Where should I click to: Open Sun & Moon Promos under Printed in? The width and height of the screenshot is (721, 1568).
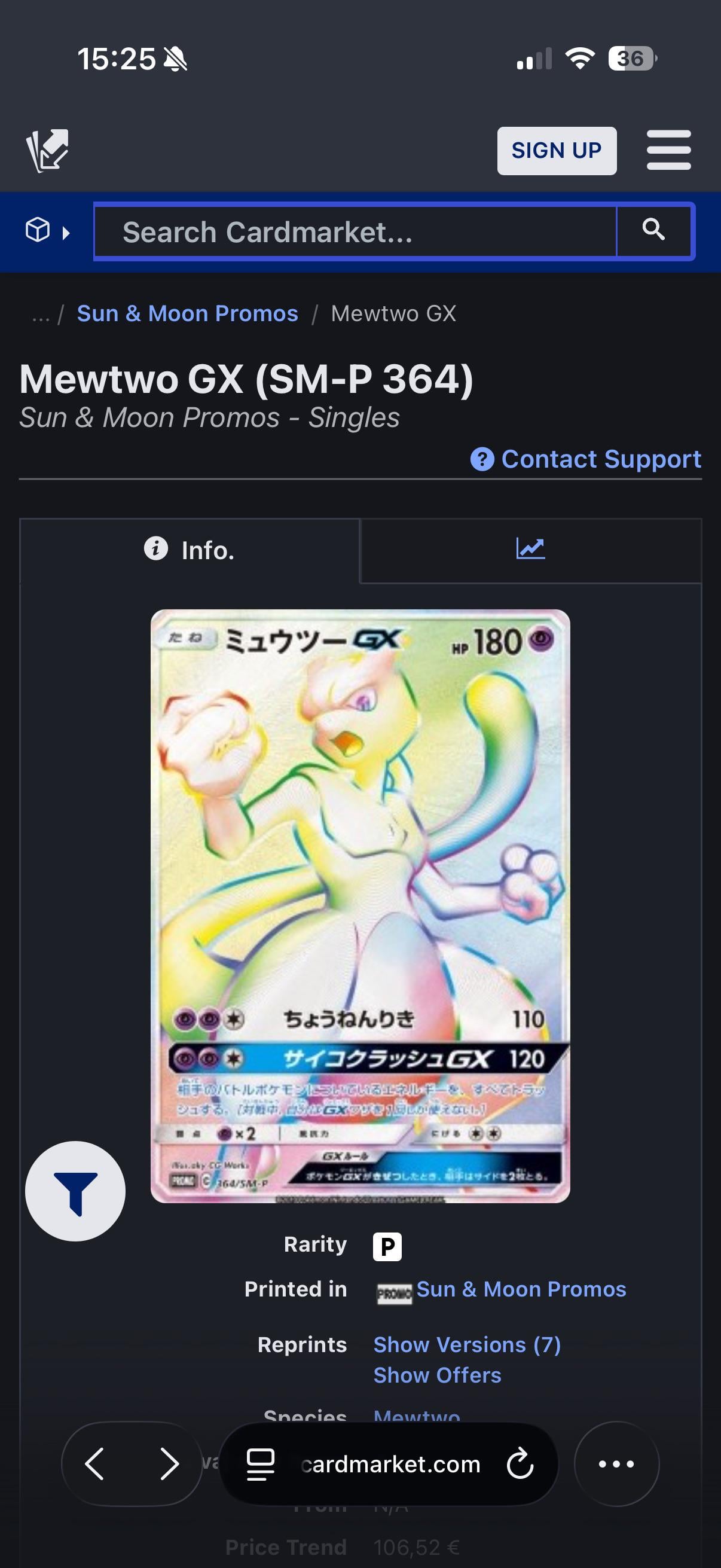521,1289
